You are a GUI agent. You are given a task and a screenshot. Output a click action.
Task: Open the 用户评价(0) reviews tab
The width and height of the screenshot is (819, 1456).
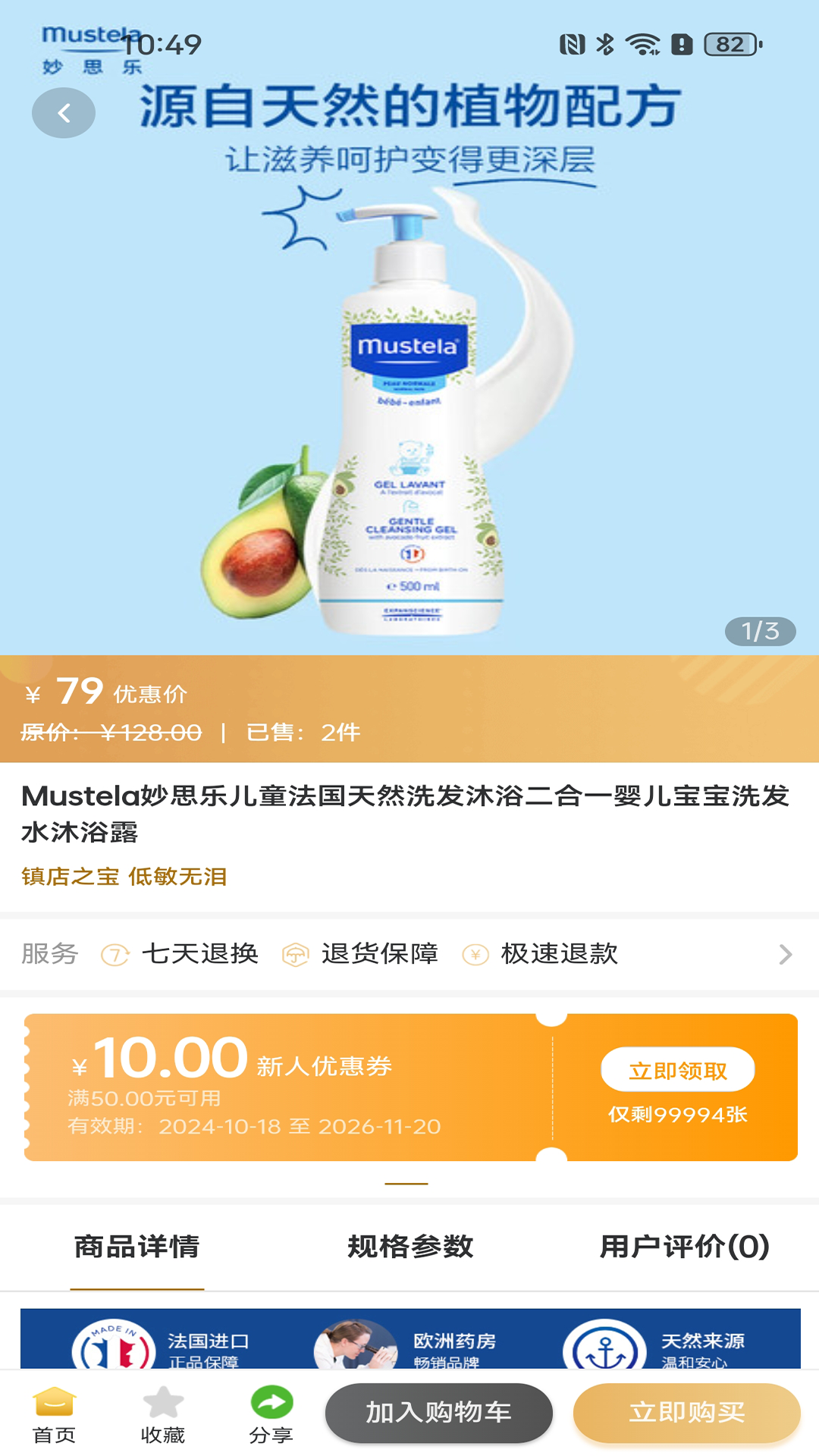coord(684,1246)
